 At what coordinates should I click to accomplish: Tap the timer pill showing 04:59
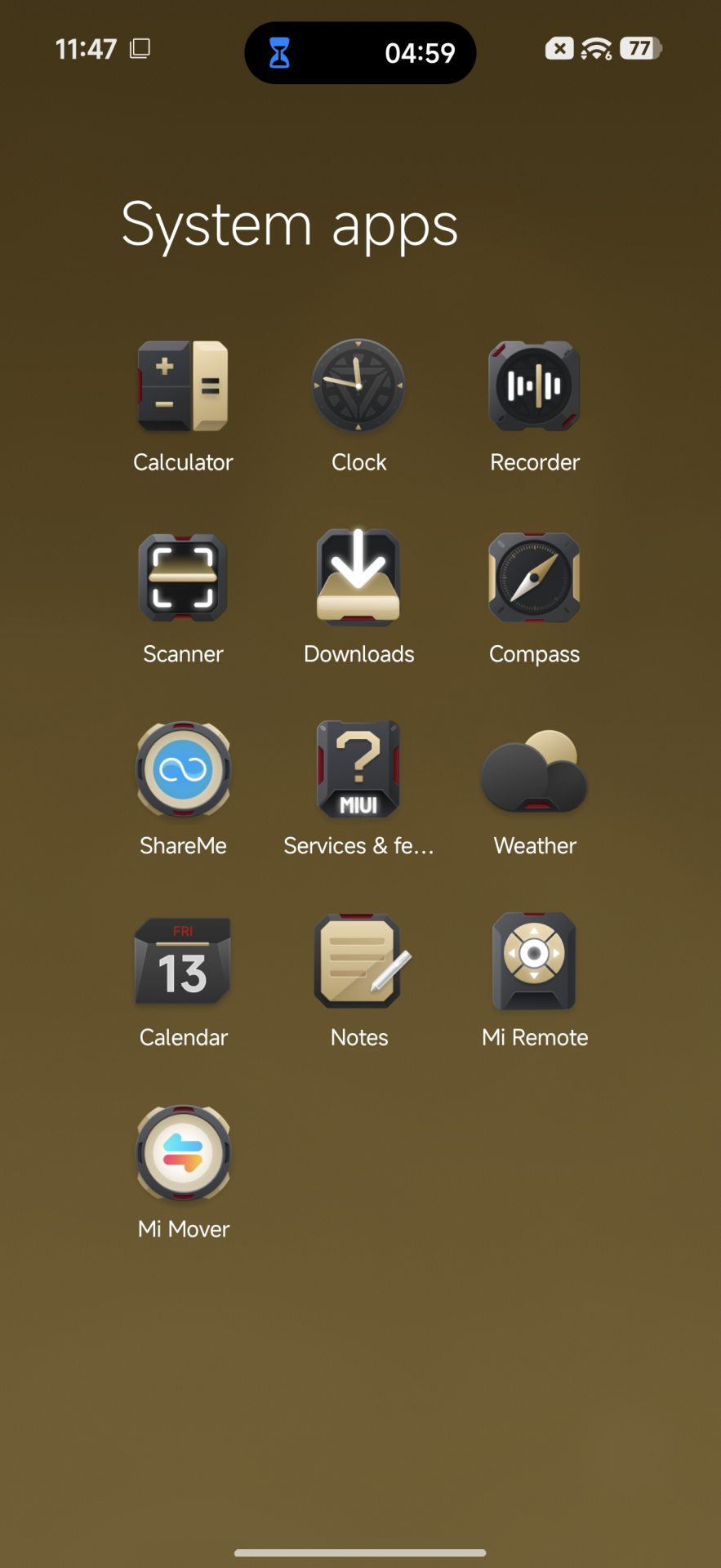[x=360, y=53]
